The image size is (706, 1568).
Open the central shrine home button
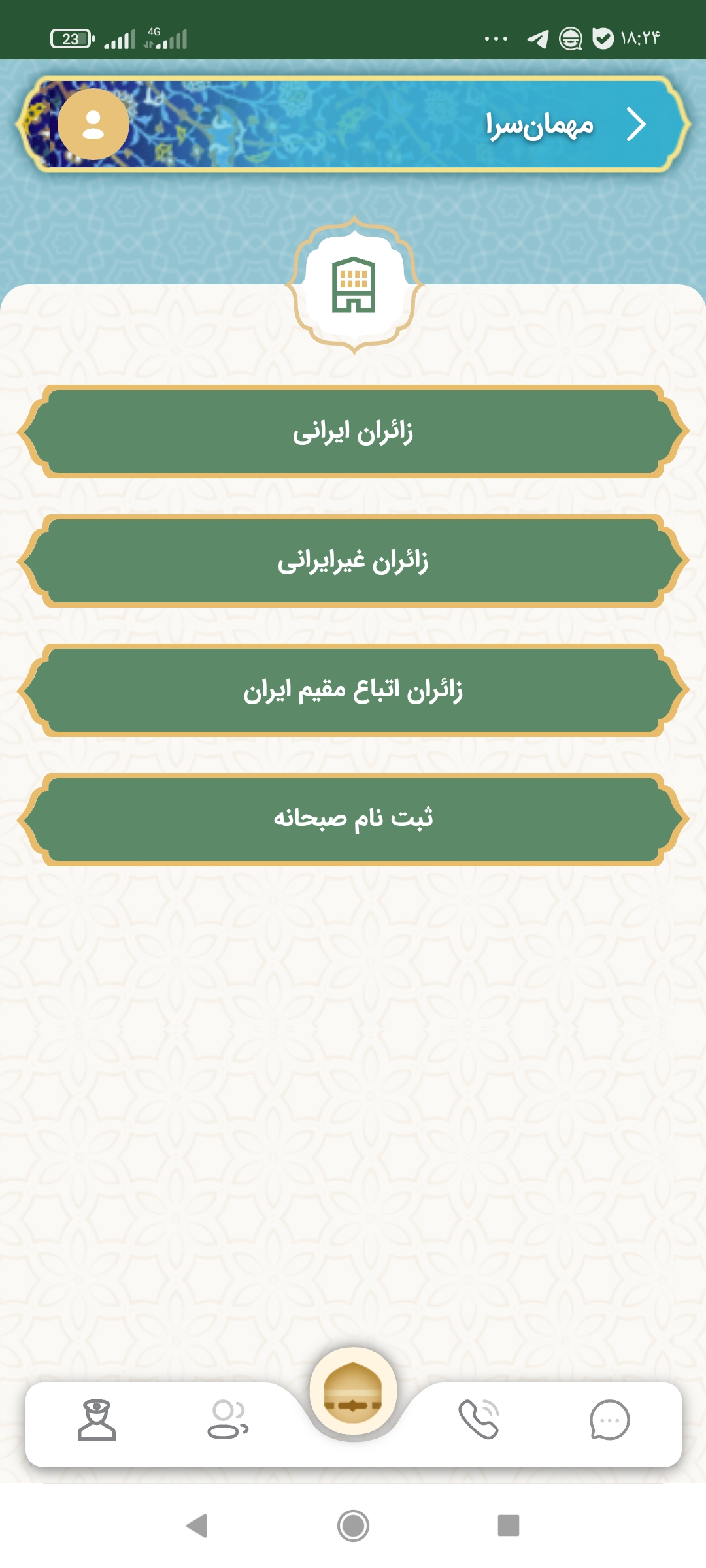pos(353,1390)
